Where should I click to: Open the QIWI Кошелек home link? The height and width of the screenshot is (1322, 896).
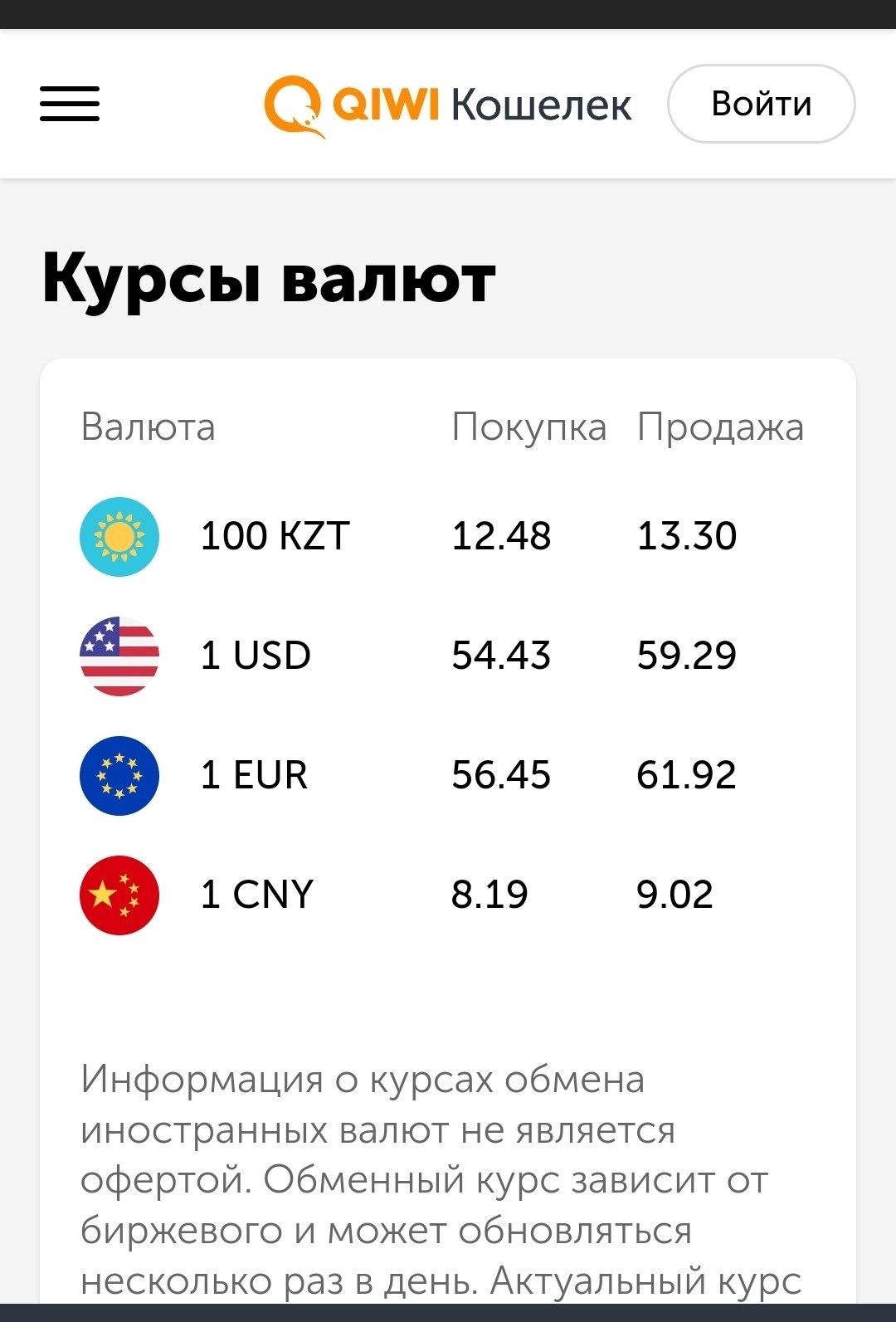pyautogui.click(x=448, y=105)
